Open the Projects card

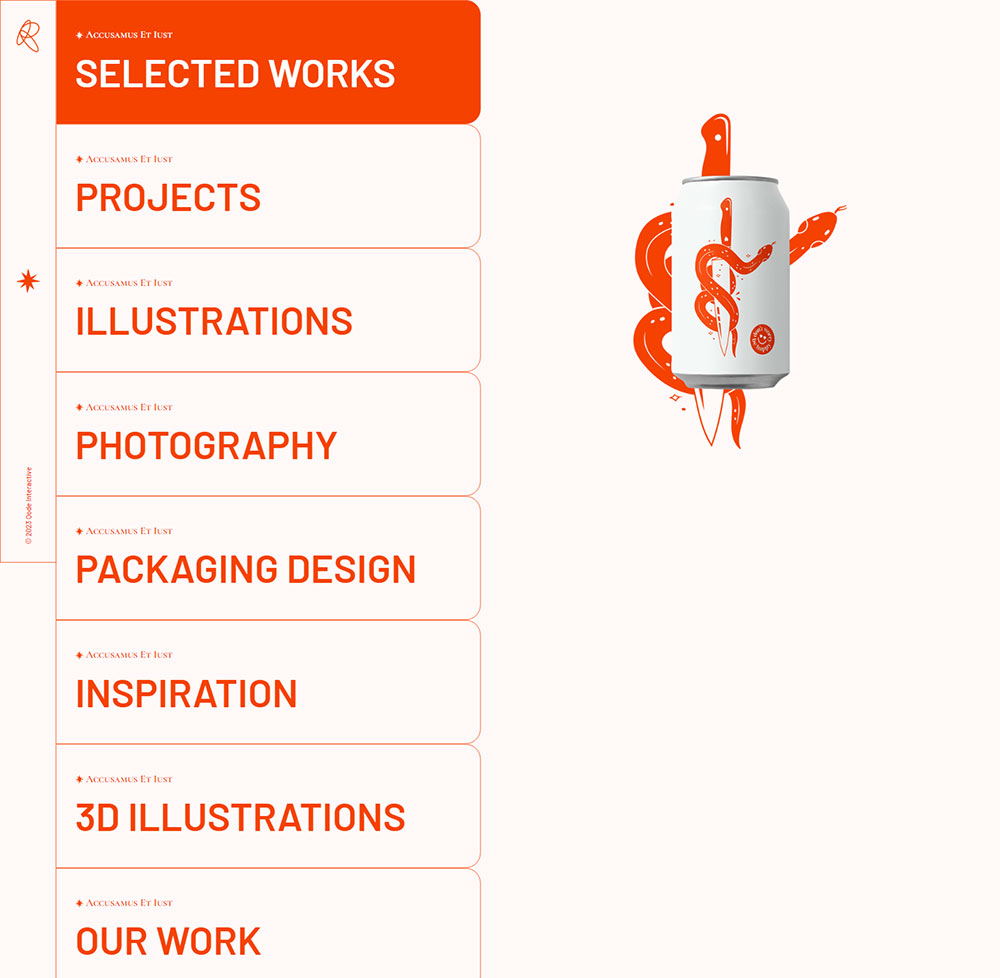[x=169, y=197]
